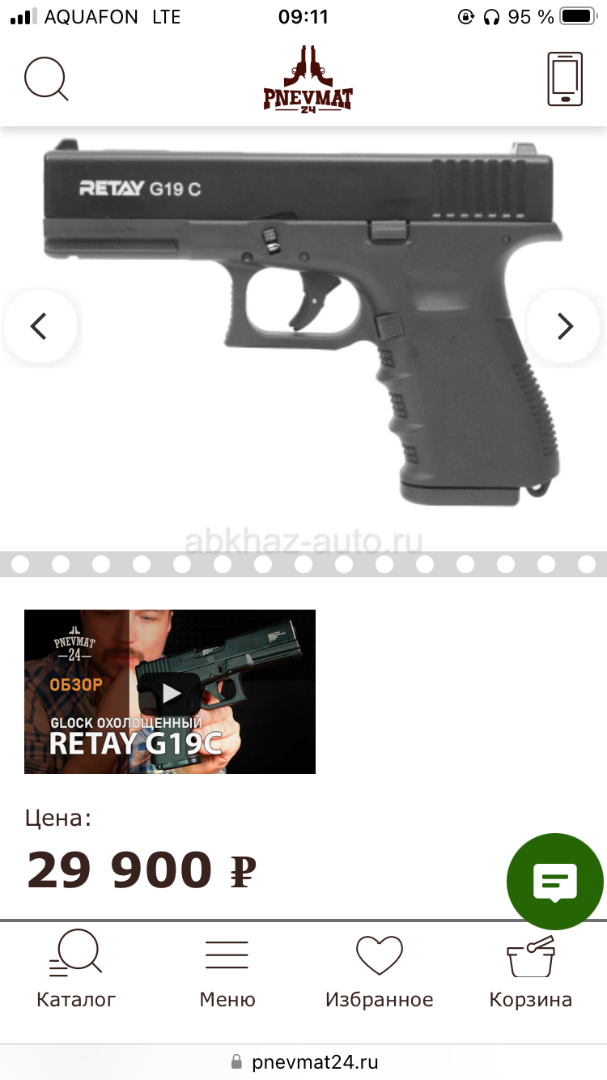Viewport: 607px width, 1080px height.
Task: Open the search magnifier icon
Action: pos(46,79)
